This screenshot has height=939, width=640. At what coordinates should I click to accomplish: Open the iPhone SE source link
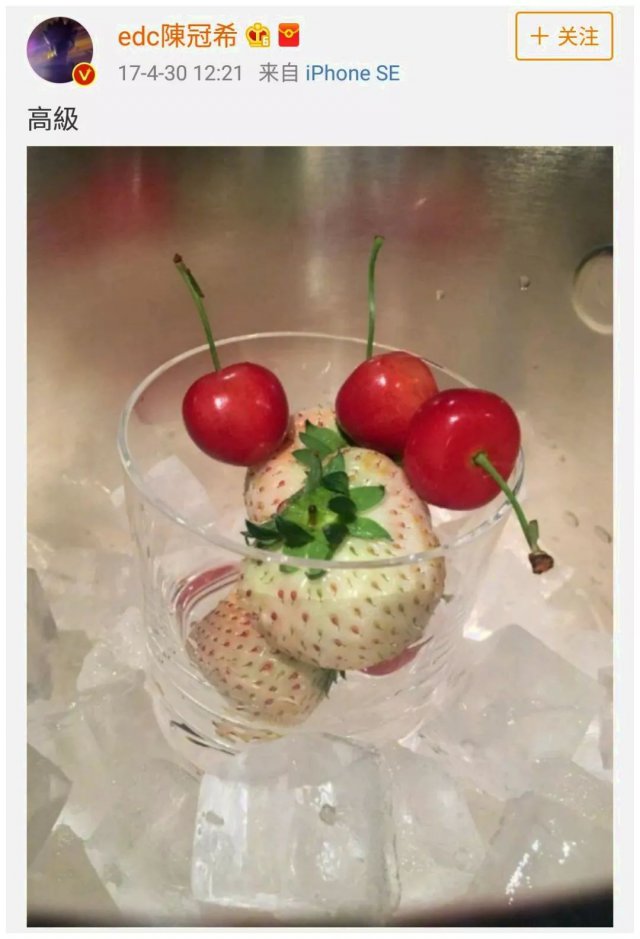(352, 73)
